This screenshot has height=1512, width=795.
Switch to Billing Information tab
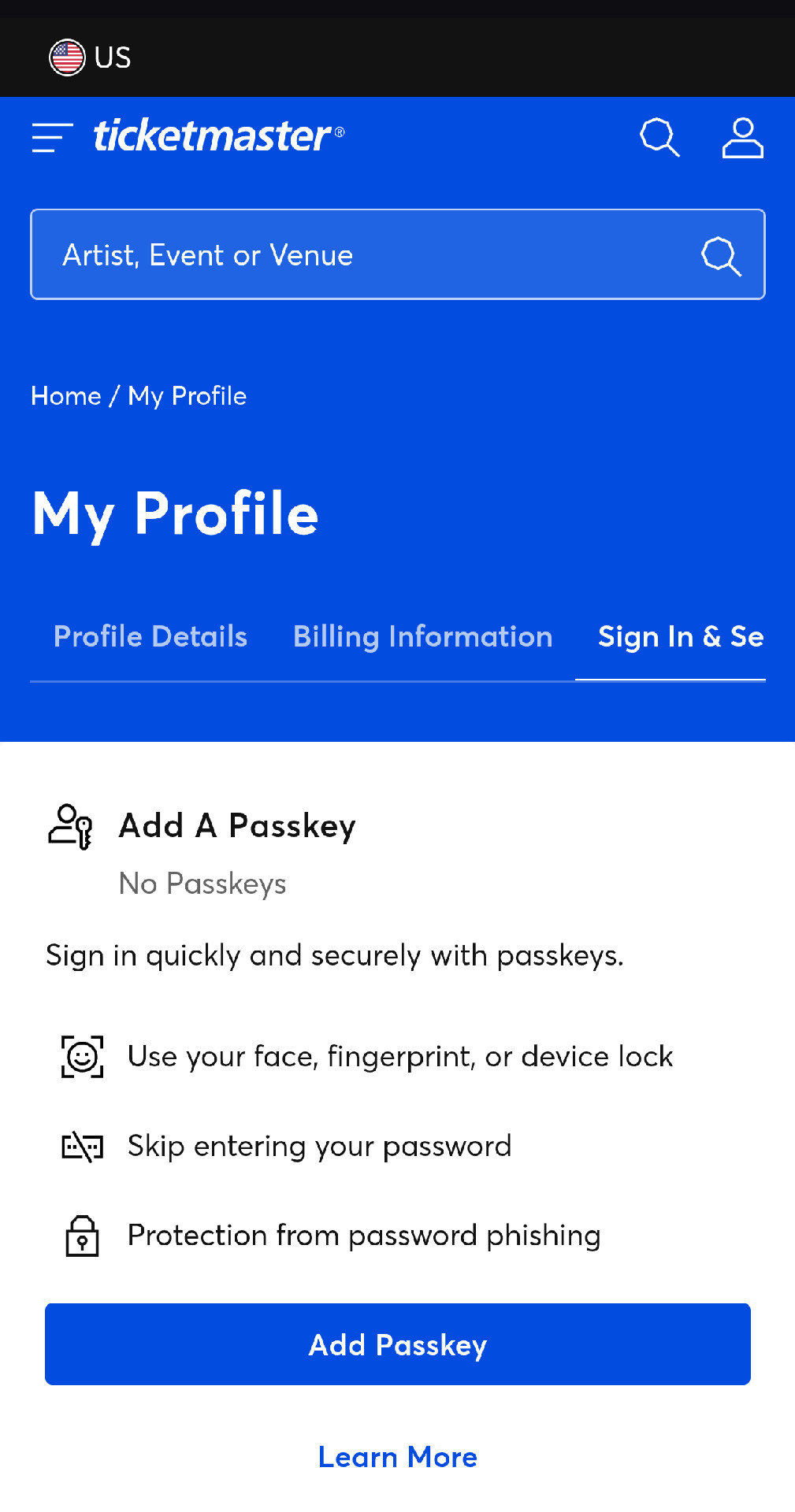(x=422, y=636)
